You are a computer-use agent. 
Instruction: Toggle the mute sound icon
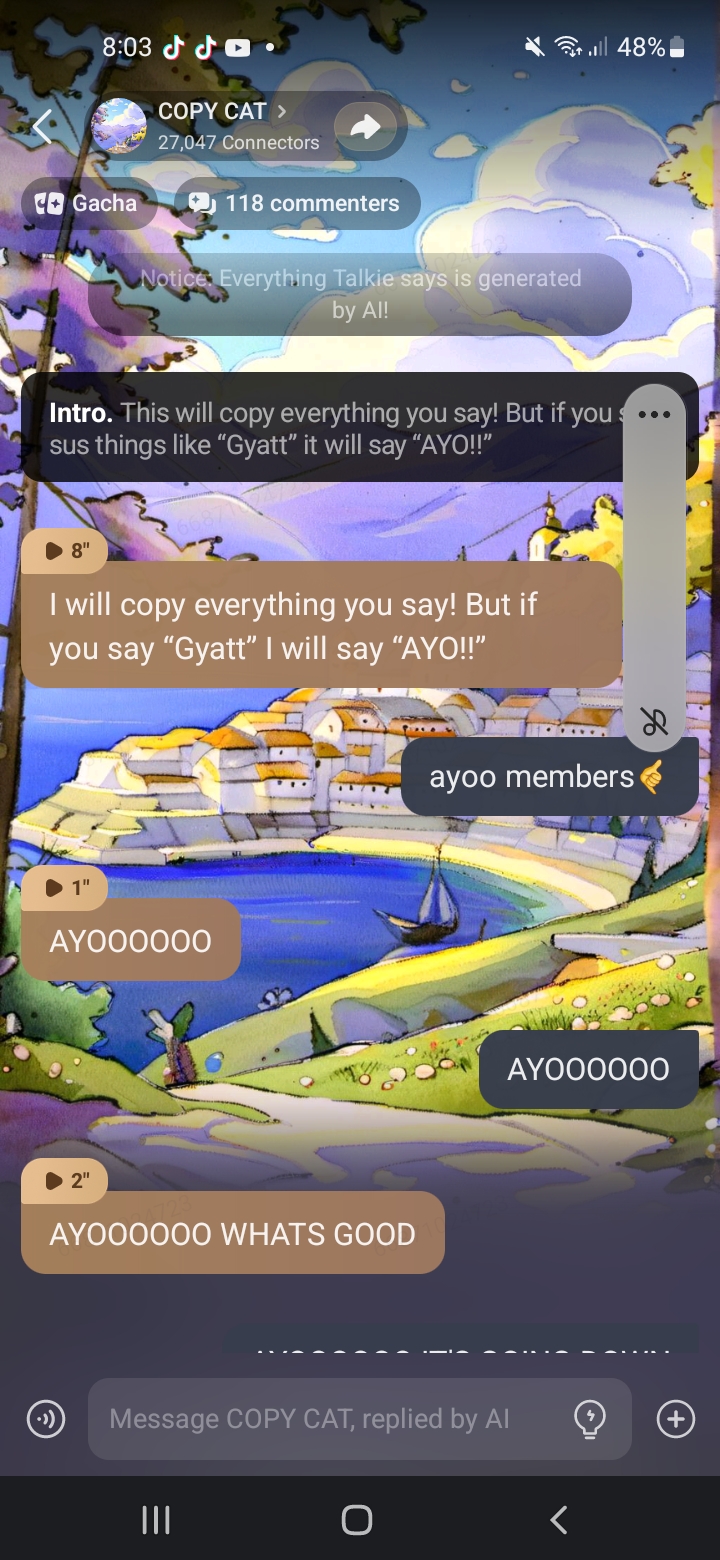pos(654,720)
